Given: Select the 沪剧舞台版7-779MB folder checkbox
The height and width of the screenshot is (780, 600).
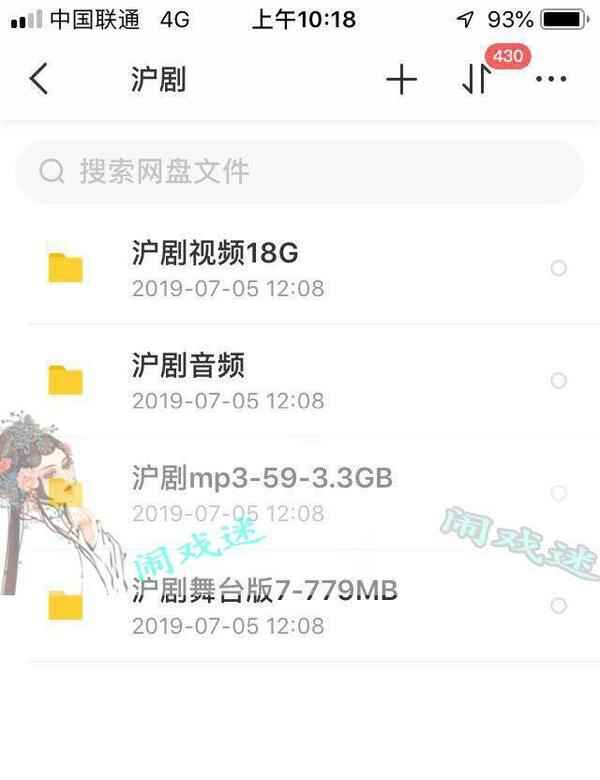Looking at the screenshot, I should click(x=559, y=605).
